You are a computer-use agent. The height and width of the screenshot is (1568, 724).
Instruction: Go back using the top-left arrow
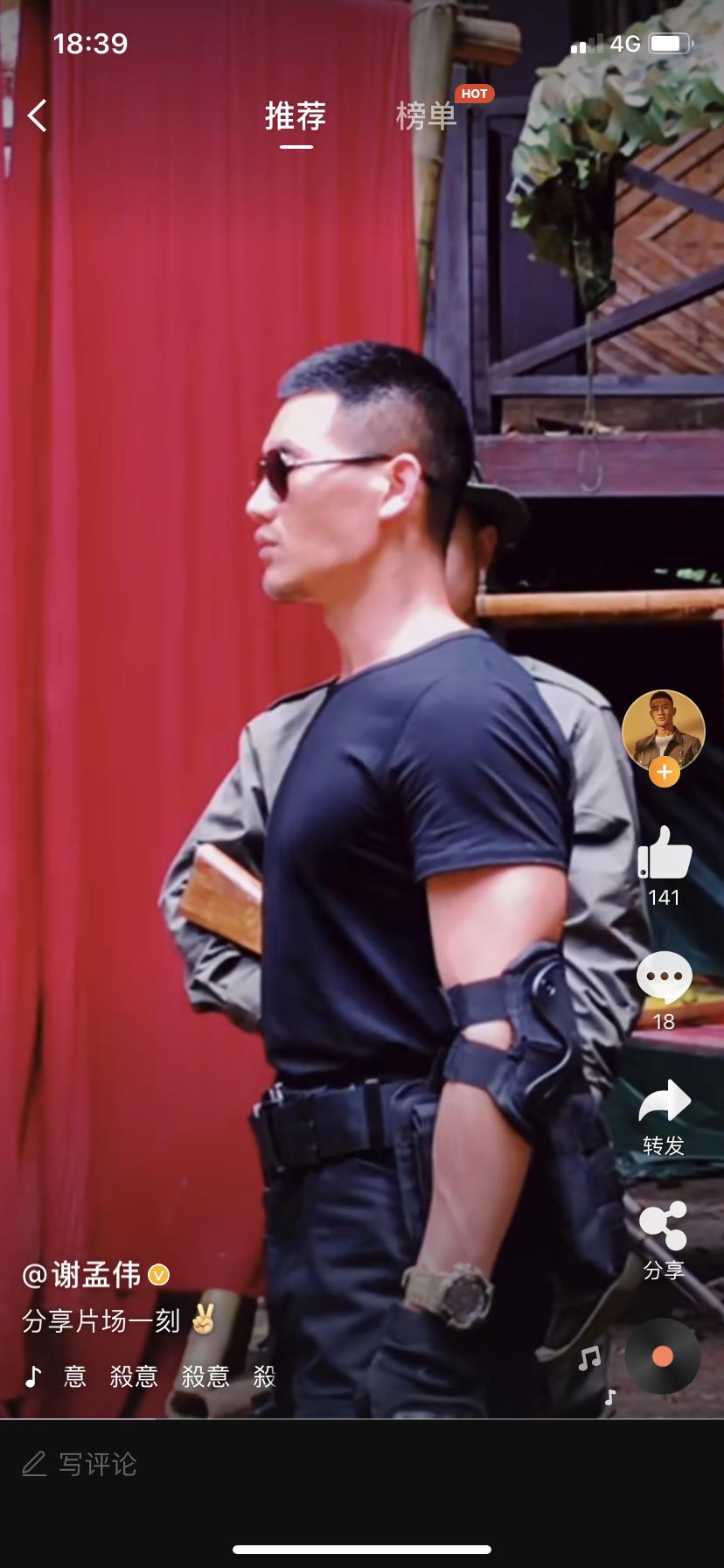37,115
